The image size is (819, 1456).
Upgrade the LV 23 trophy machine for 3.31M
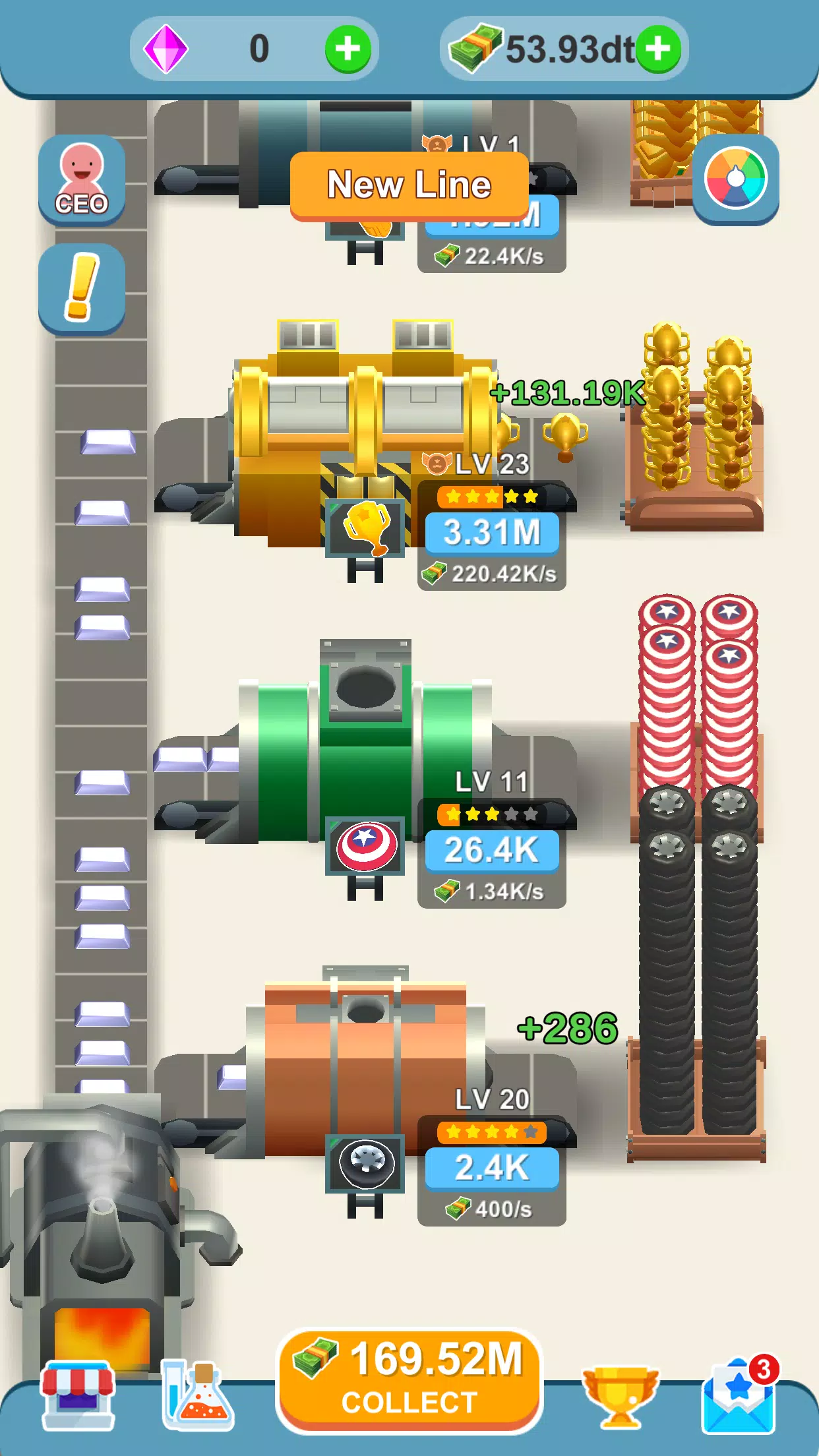[x=492, y=533]
